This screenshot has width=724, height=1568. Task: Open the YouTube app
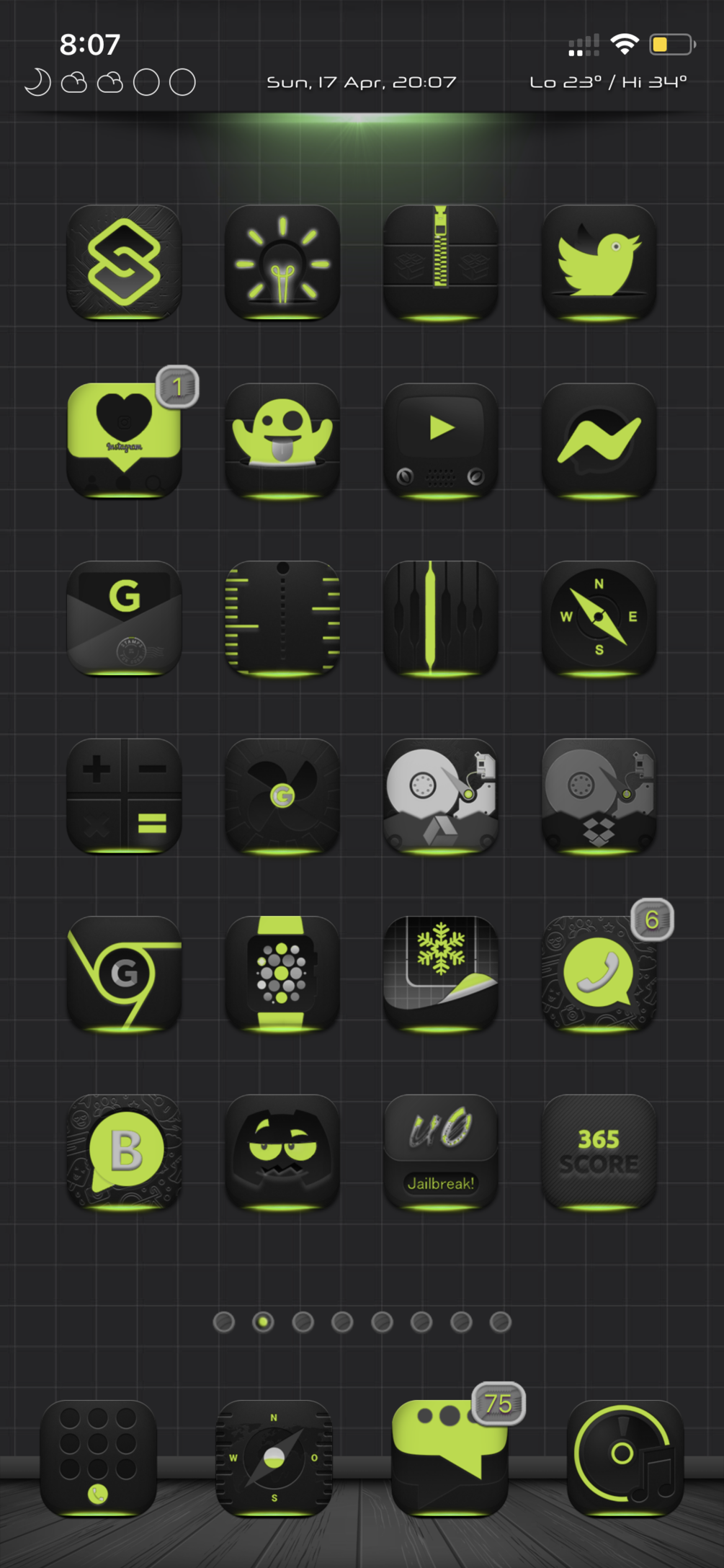(440, 440)
